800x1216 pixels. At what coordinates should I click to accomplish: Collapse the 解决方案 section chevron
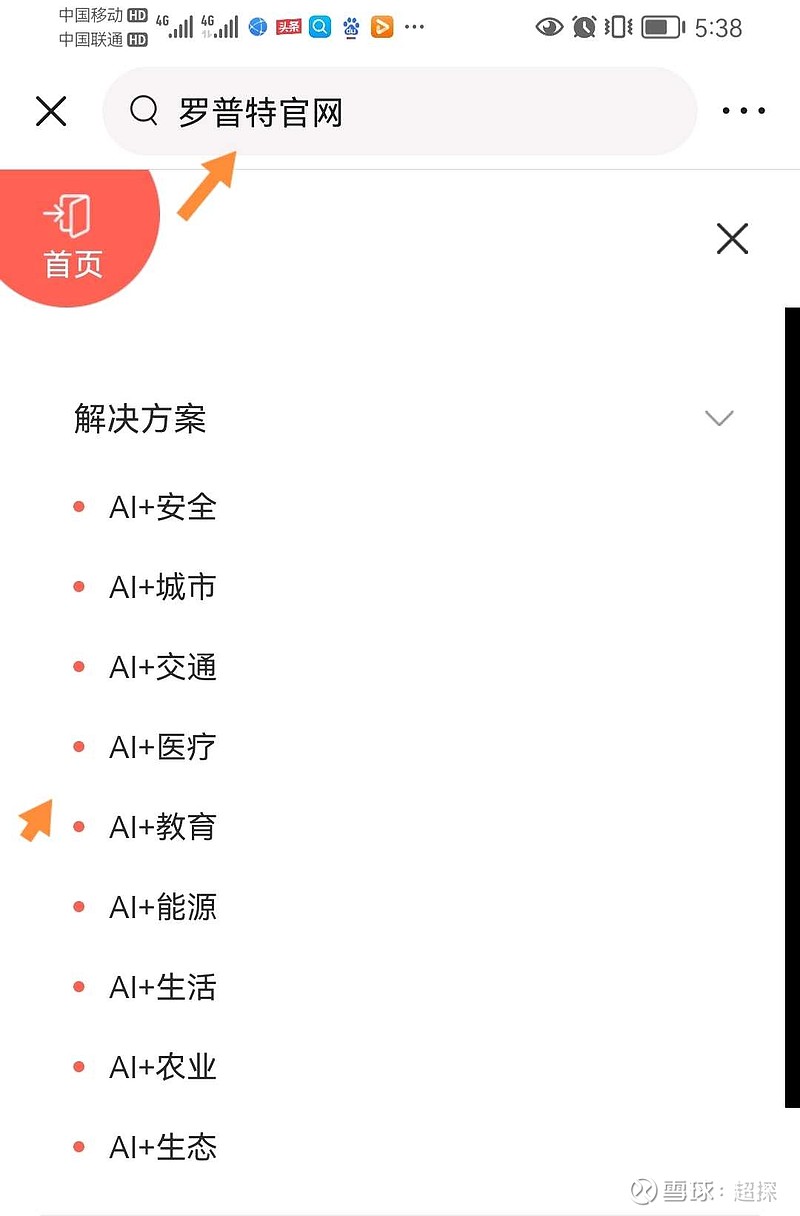point(719,418)
